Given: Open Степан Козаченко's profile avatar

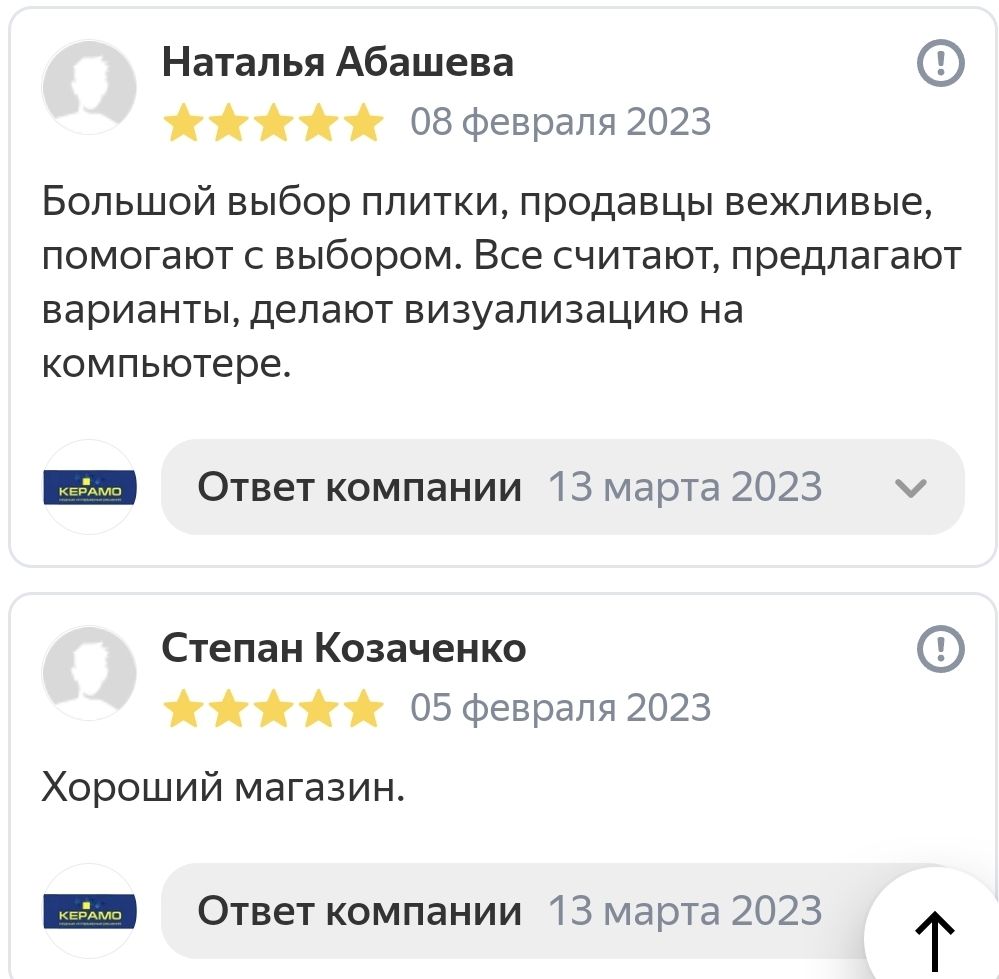Looking at the screenshot, I should coord(89,673).
